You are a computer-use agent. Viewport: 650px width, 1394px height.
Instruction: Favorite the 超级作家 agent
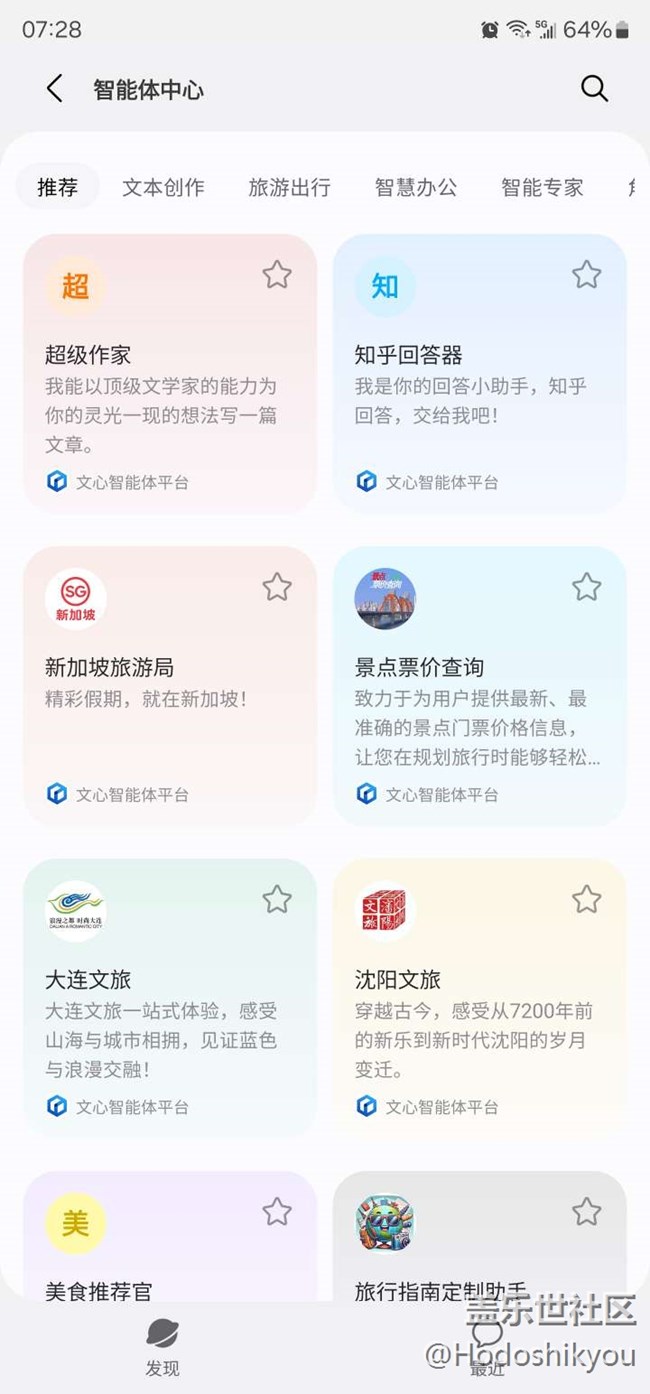[x=277, y=275]
